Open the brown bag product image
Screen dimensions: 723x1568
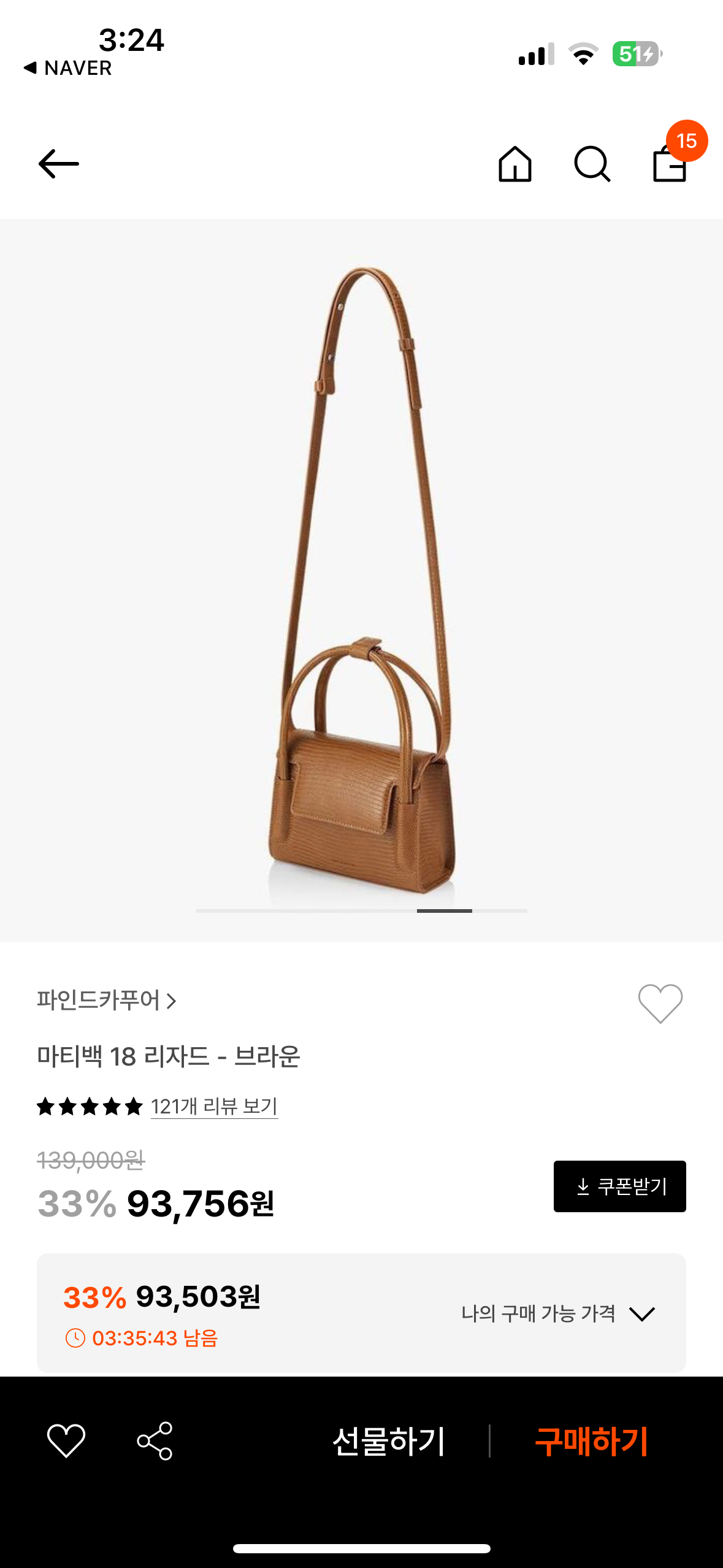click(x=362, y=580)
